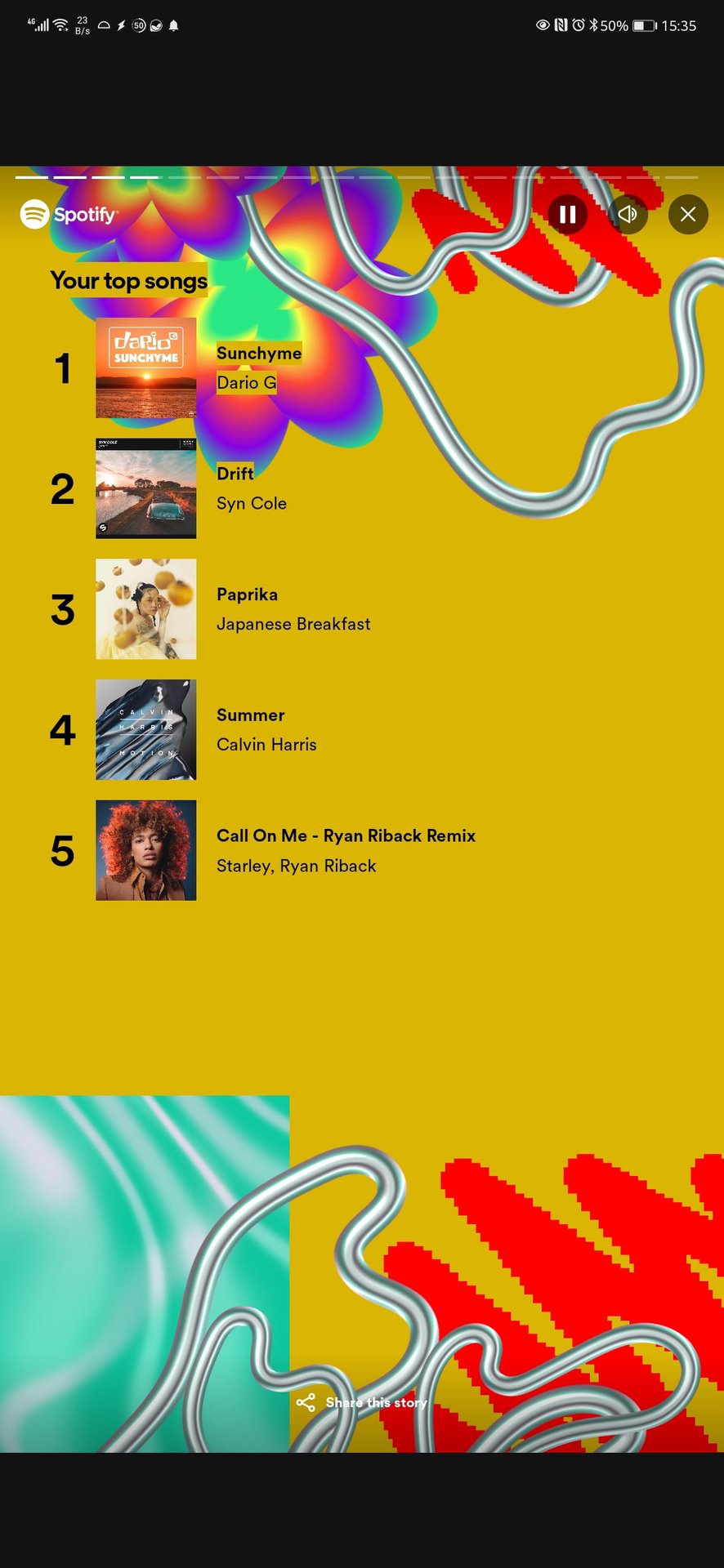Close the Wrapped story
The width and height of the screenshot is (724, 1568).
point(688,215)
